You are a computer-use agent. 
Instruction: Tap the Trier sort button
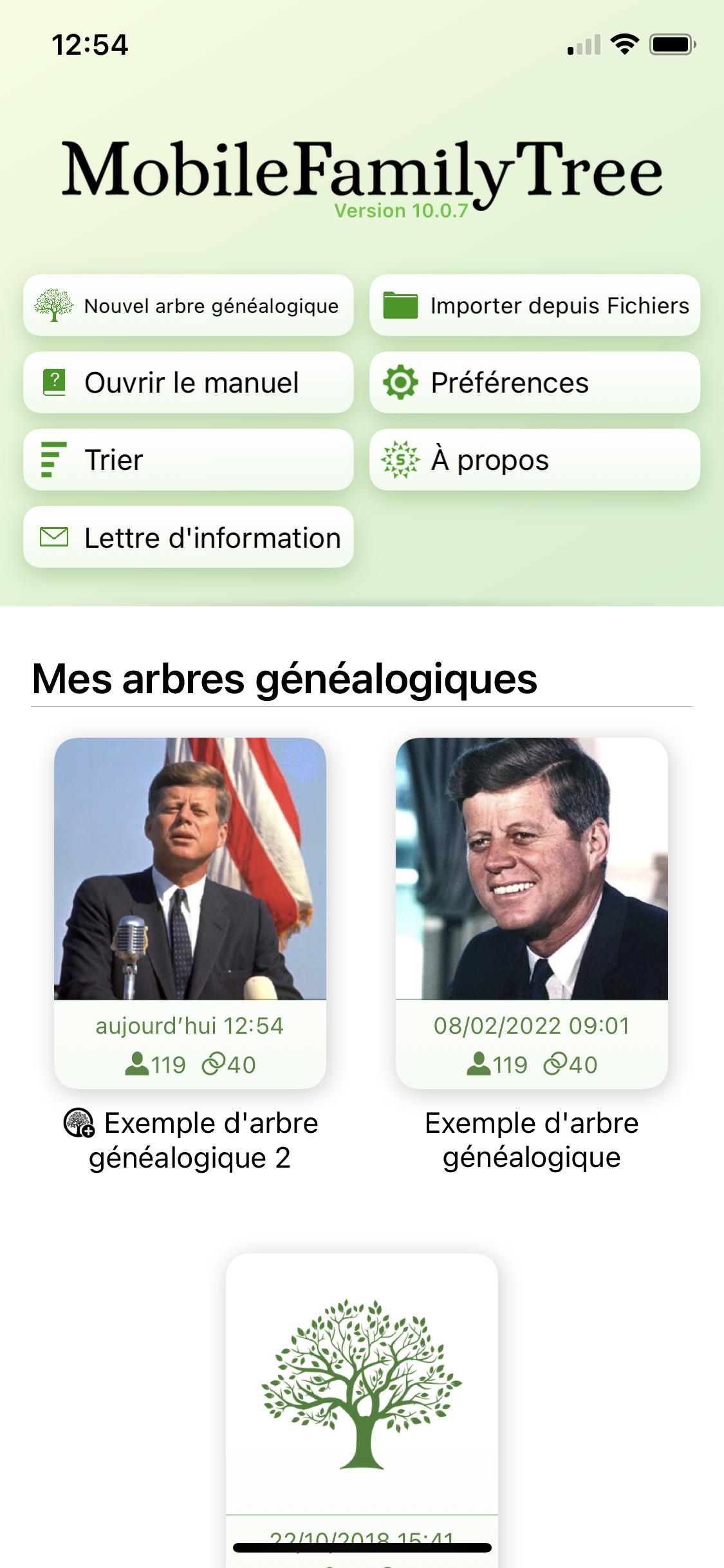(x=189, y=460)
